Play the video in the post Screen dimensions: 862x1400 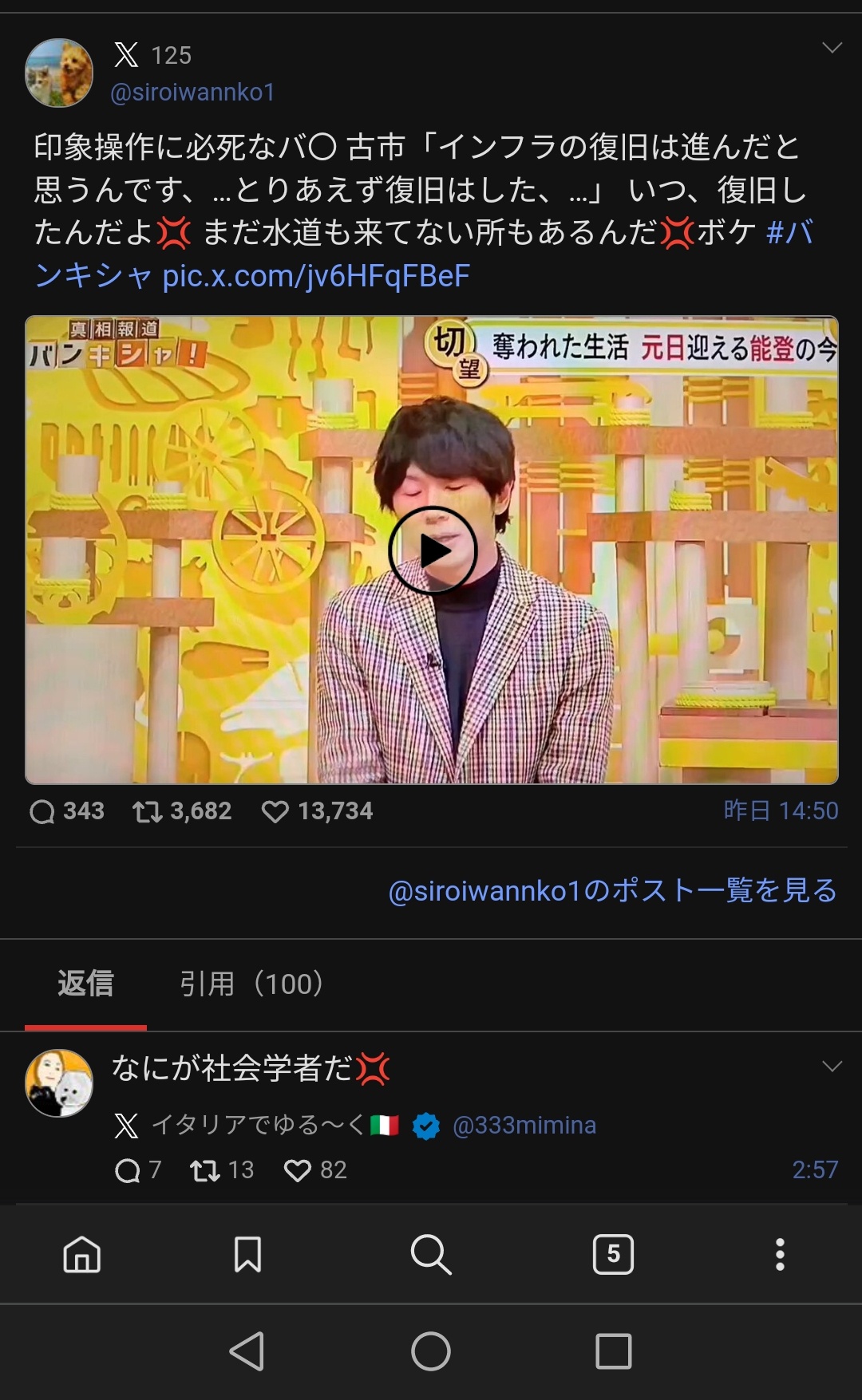click(433, 550)
